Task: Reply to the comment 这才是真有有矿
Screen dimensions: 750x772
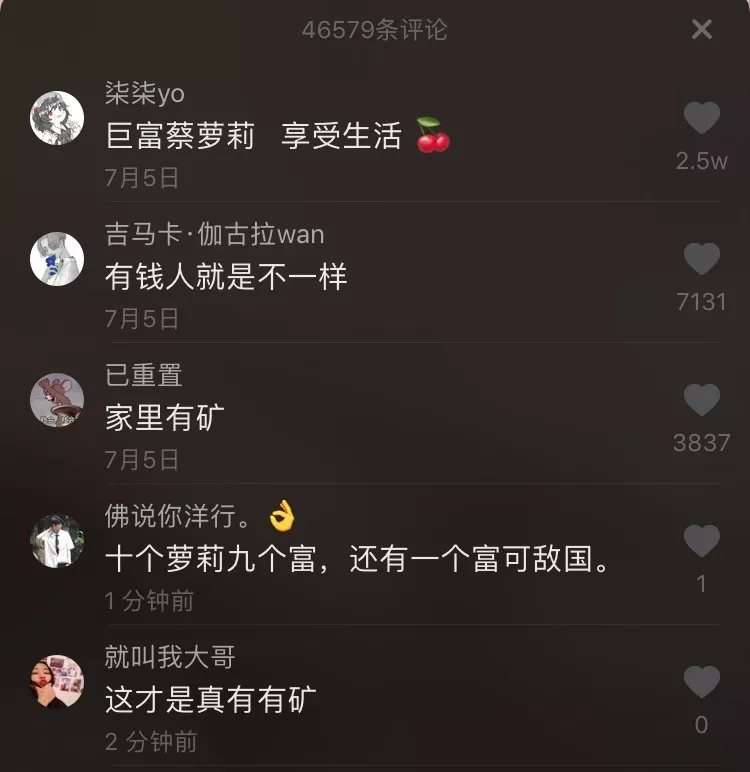Action: click(x=210, y=700)
